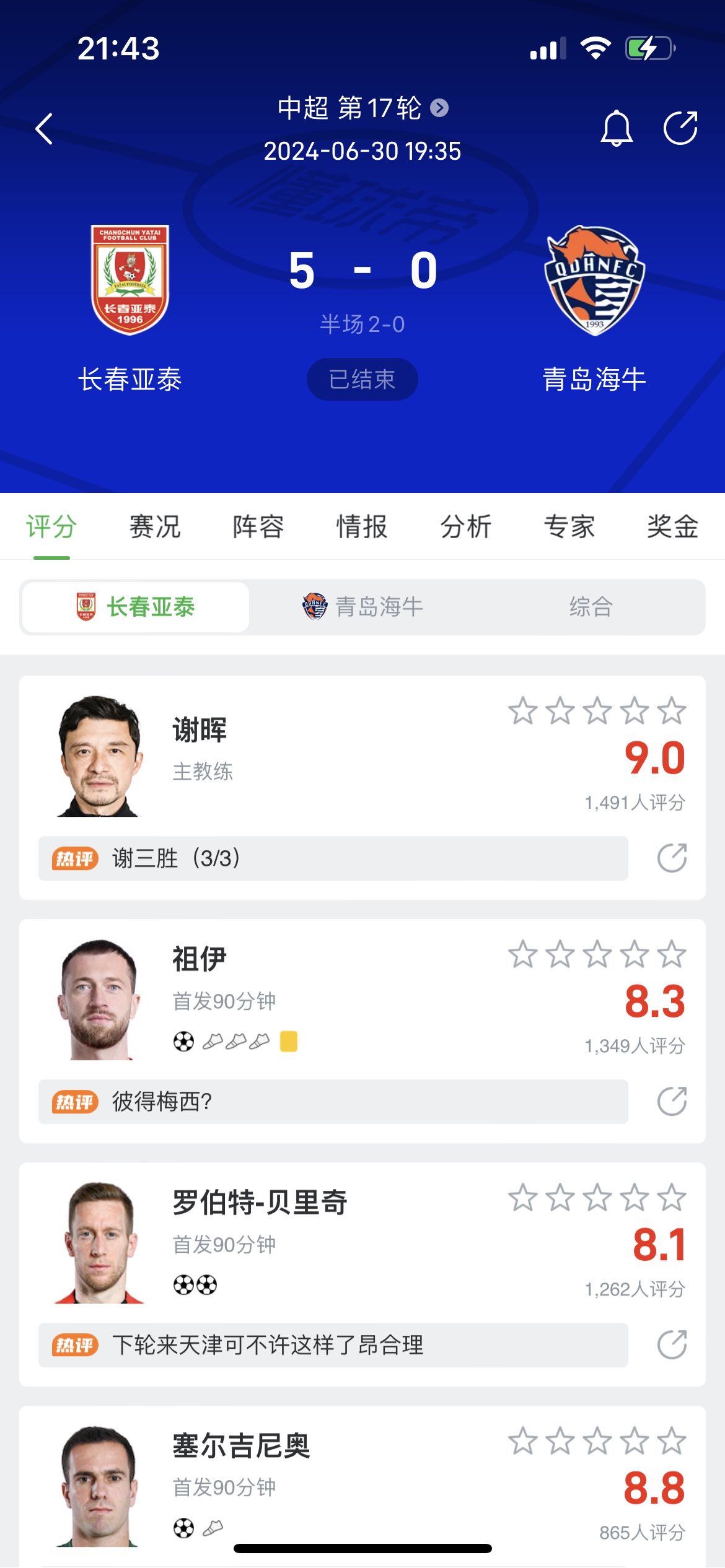
Task: Share this match from the header
Action: [x=680, y=128]
